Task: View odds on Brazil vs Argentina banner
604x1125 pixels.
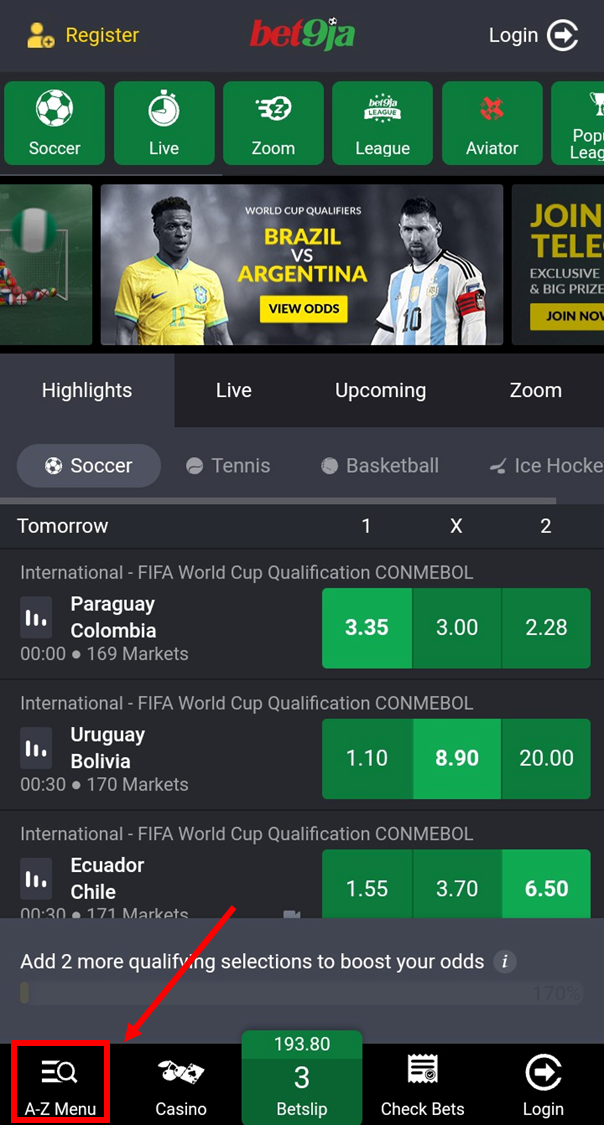Action: click(x=303, y=309)
